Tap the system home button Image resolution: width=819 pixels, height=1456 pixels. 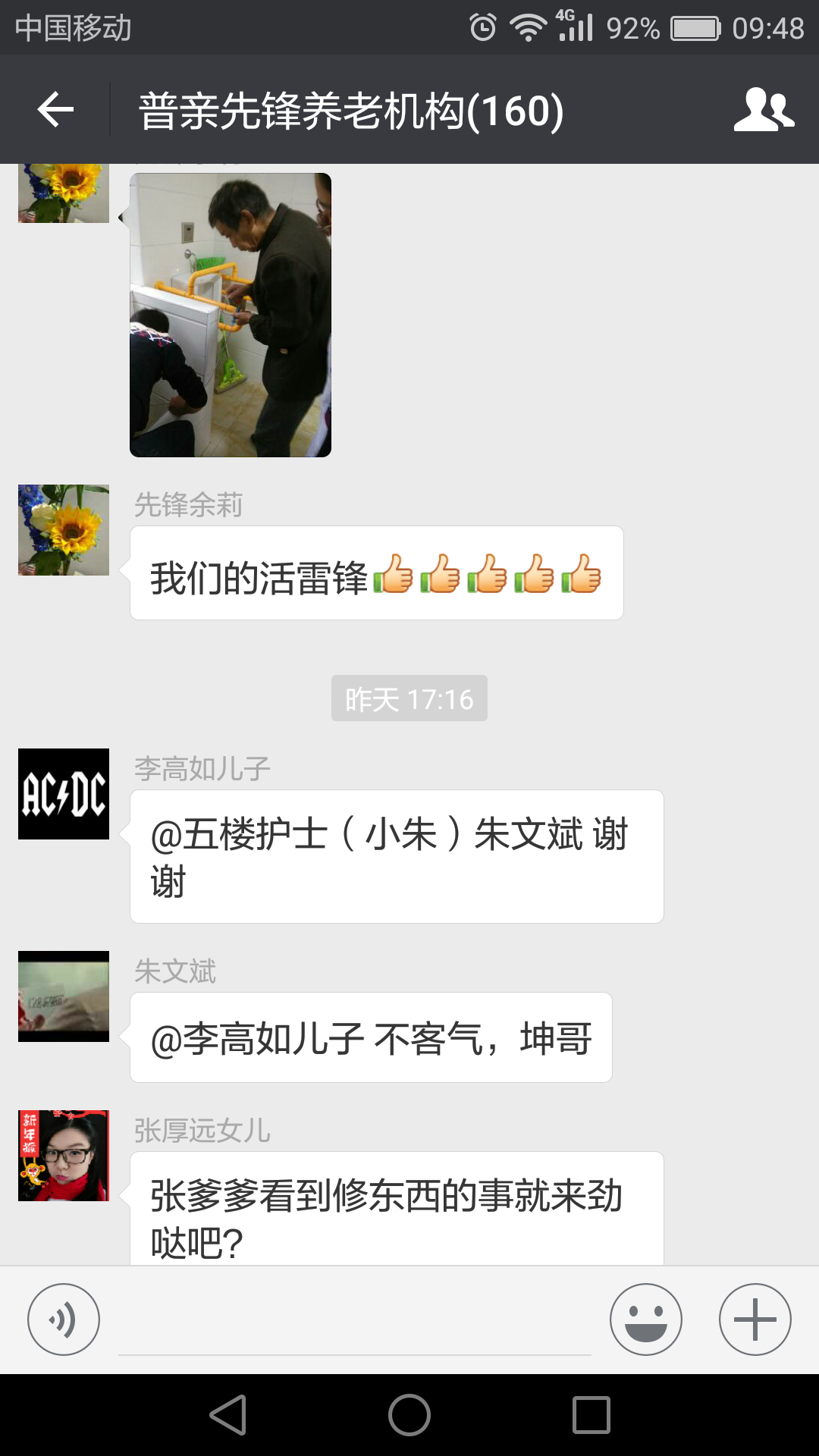409,1415
